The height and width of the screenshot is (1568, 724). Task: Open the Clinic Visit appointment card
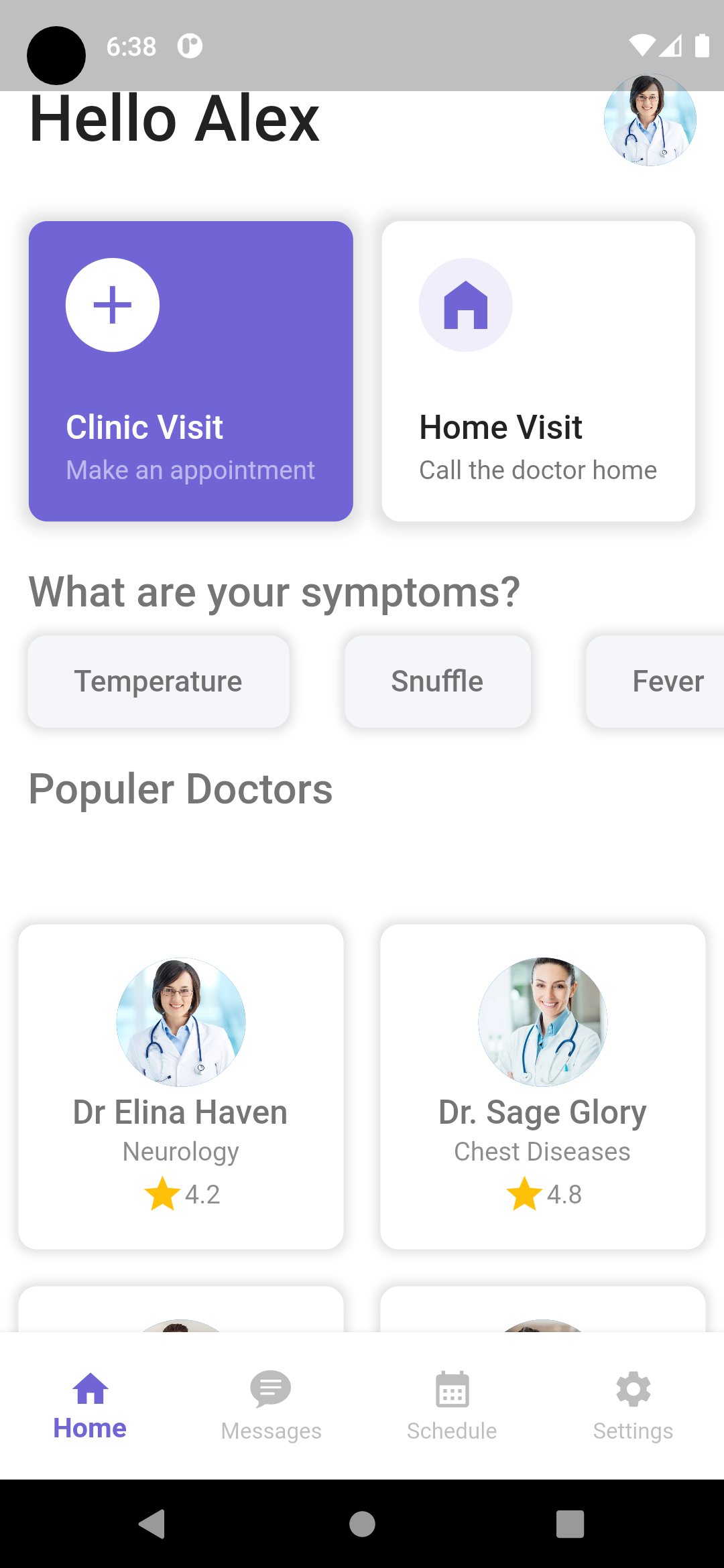190,372
